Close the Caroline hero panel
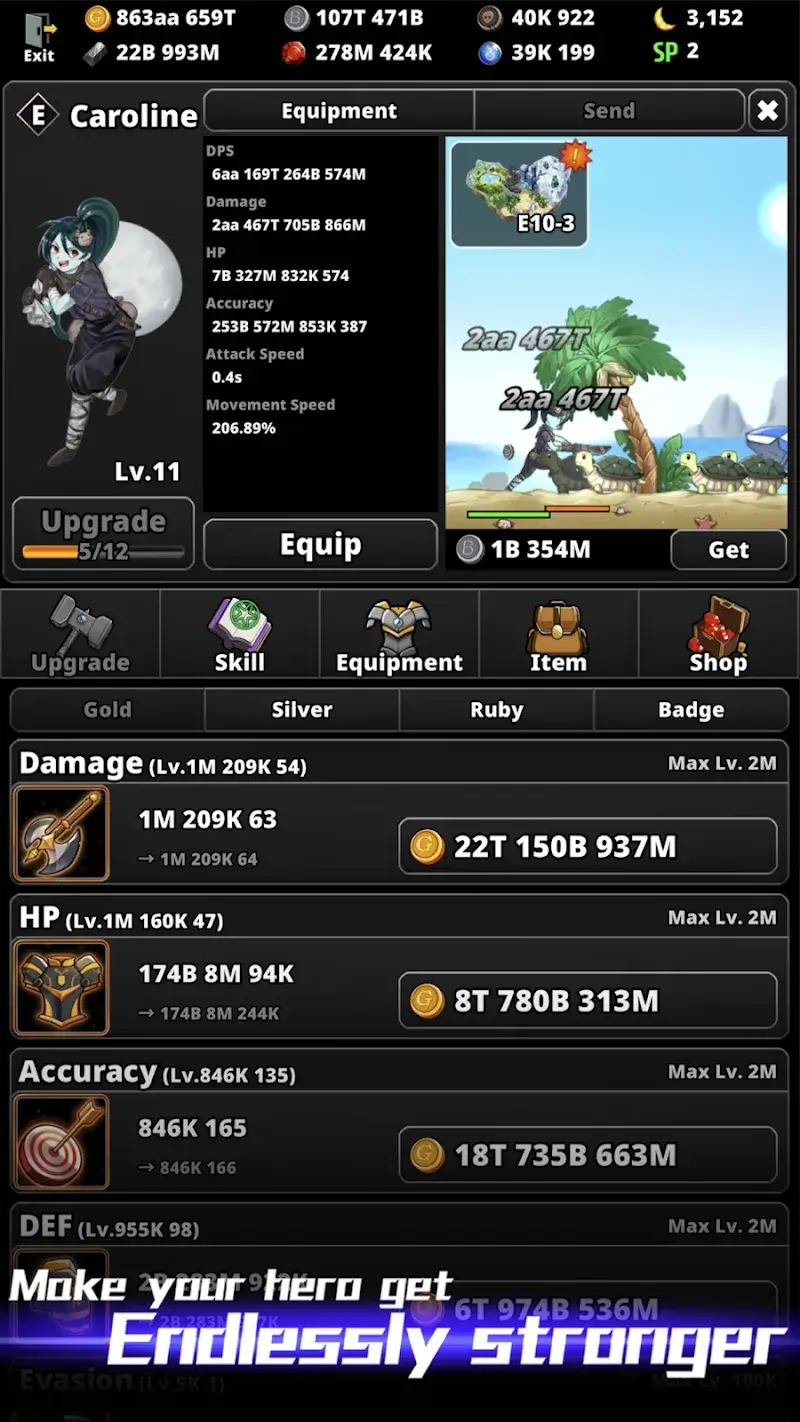Image resolution: width=800 pixels, height=1422 pixels. tap(767, 111)
